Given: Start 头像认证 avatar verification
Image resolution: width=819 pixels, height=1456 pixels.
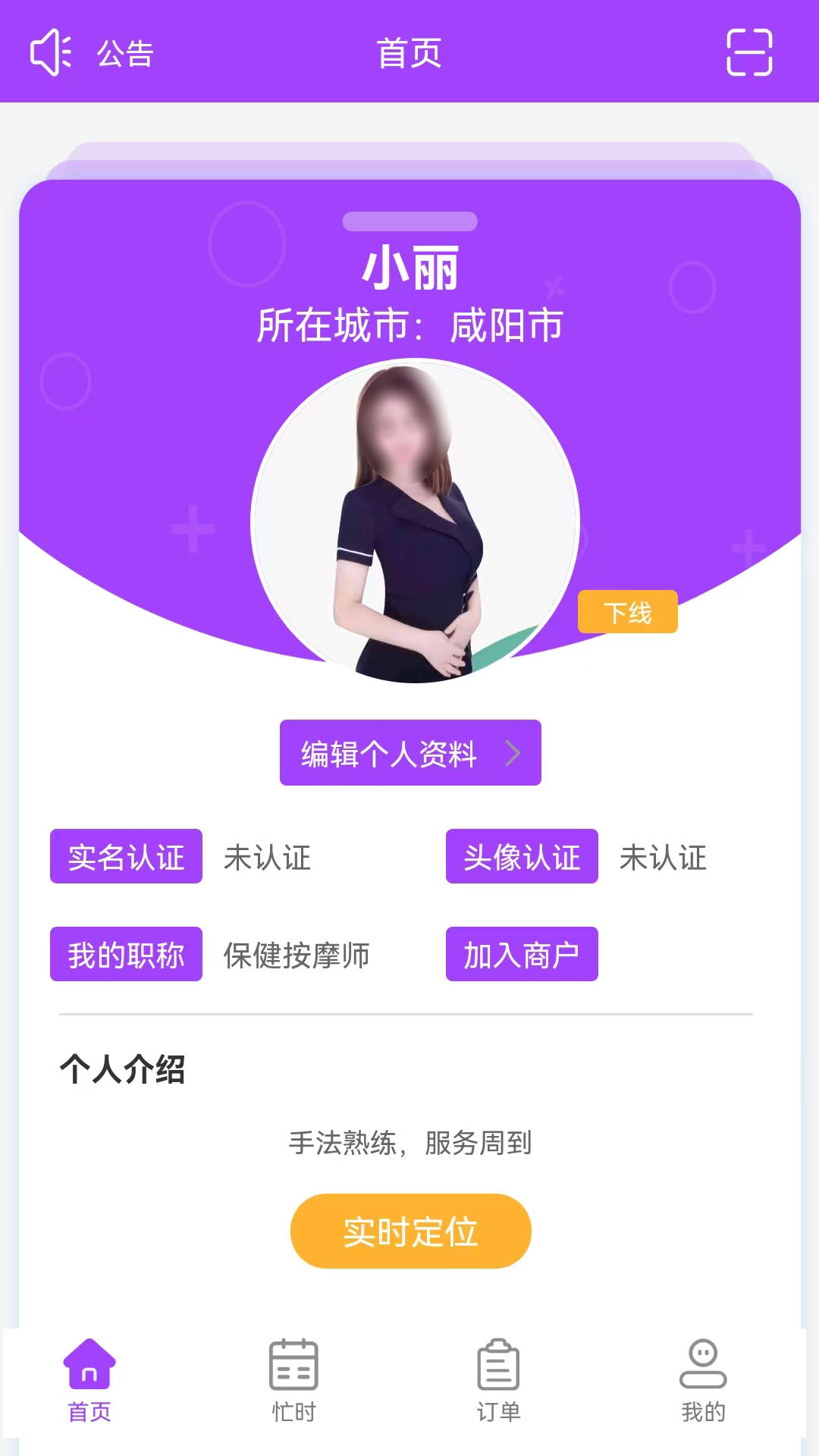Looking at the screenshot, I should pos(522,858).
